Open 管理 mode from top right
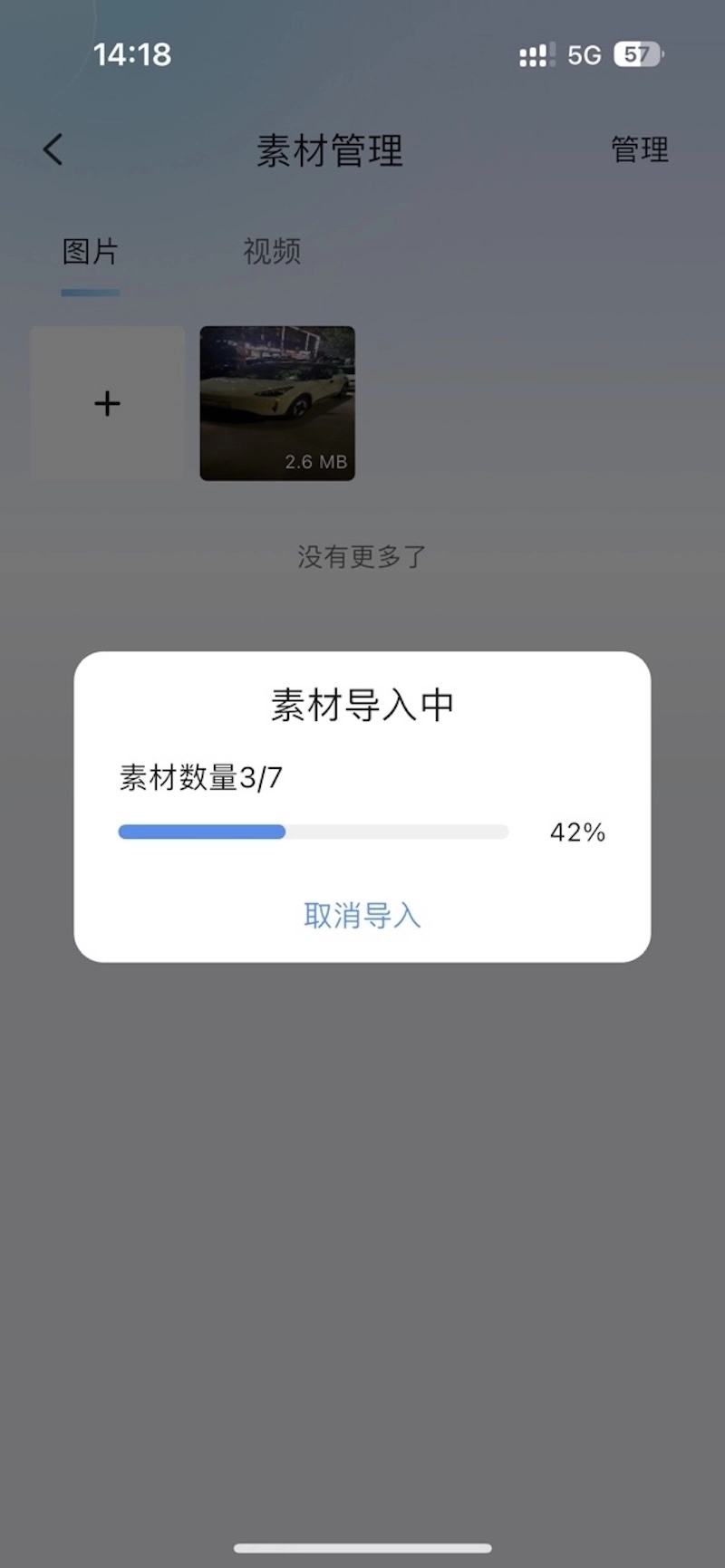Viewport: 725px width, 1568px height. [x=639, y=149]
